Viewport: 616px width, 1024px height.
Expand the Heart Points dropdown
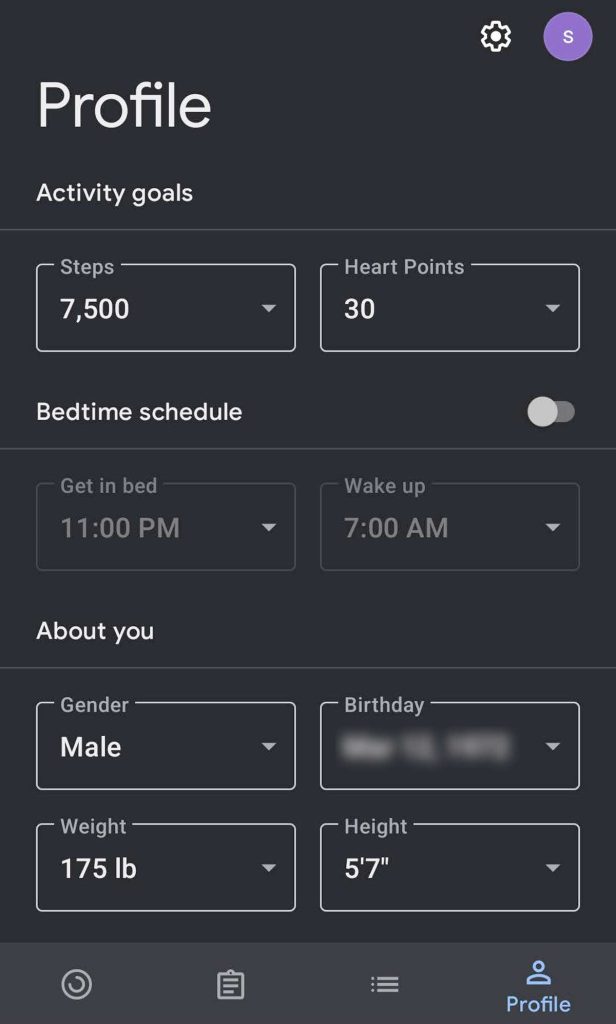tap(450, 308)
